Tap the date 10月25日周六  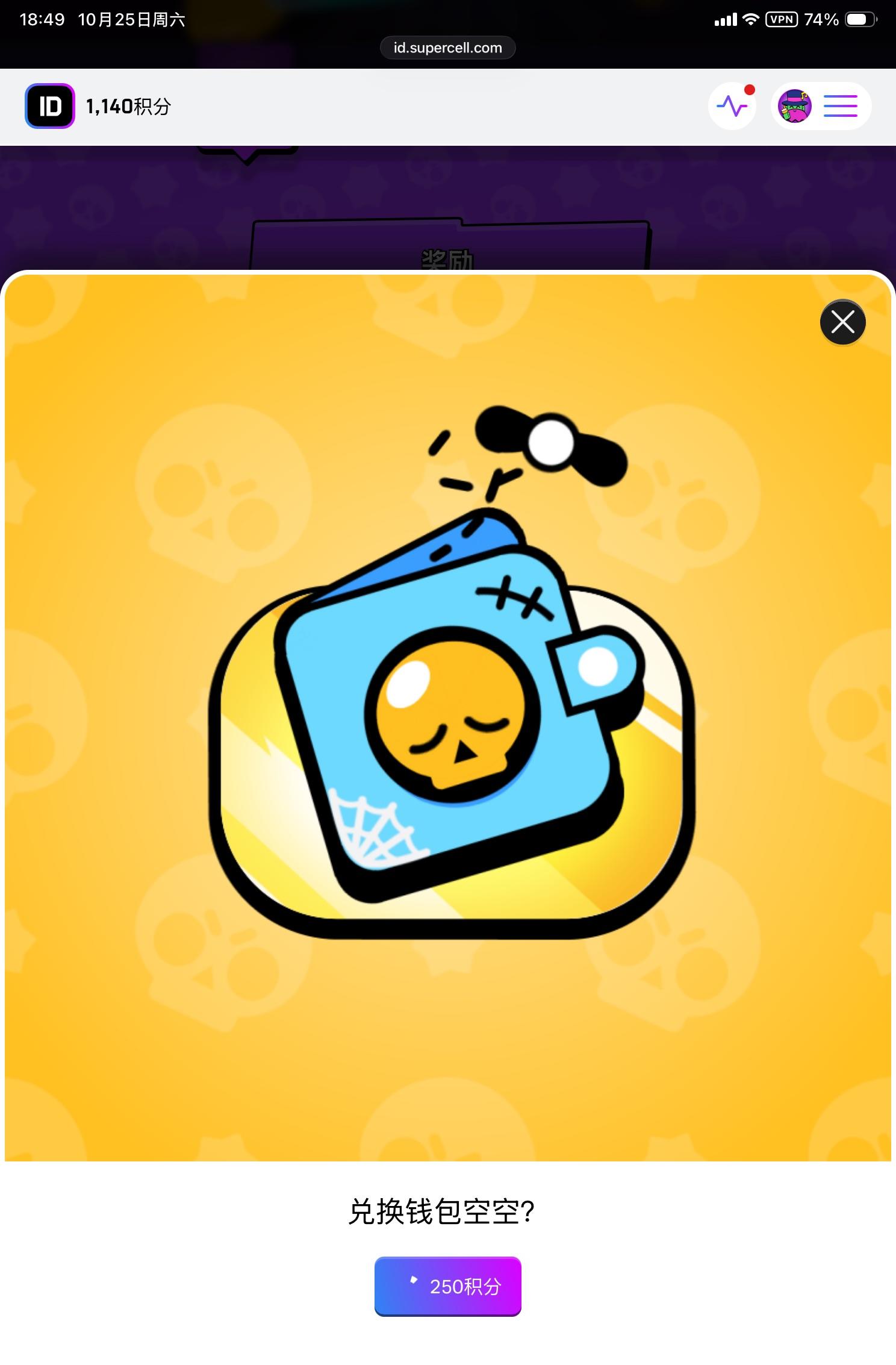tap(134, 19)
